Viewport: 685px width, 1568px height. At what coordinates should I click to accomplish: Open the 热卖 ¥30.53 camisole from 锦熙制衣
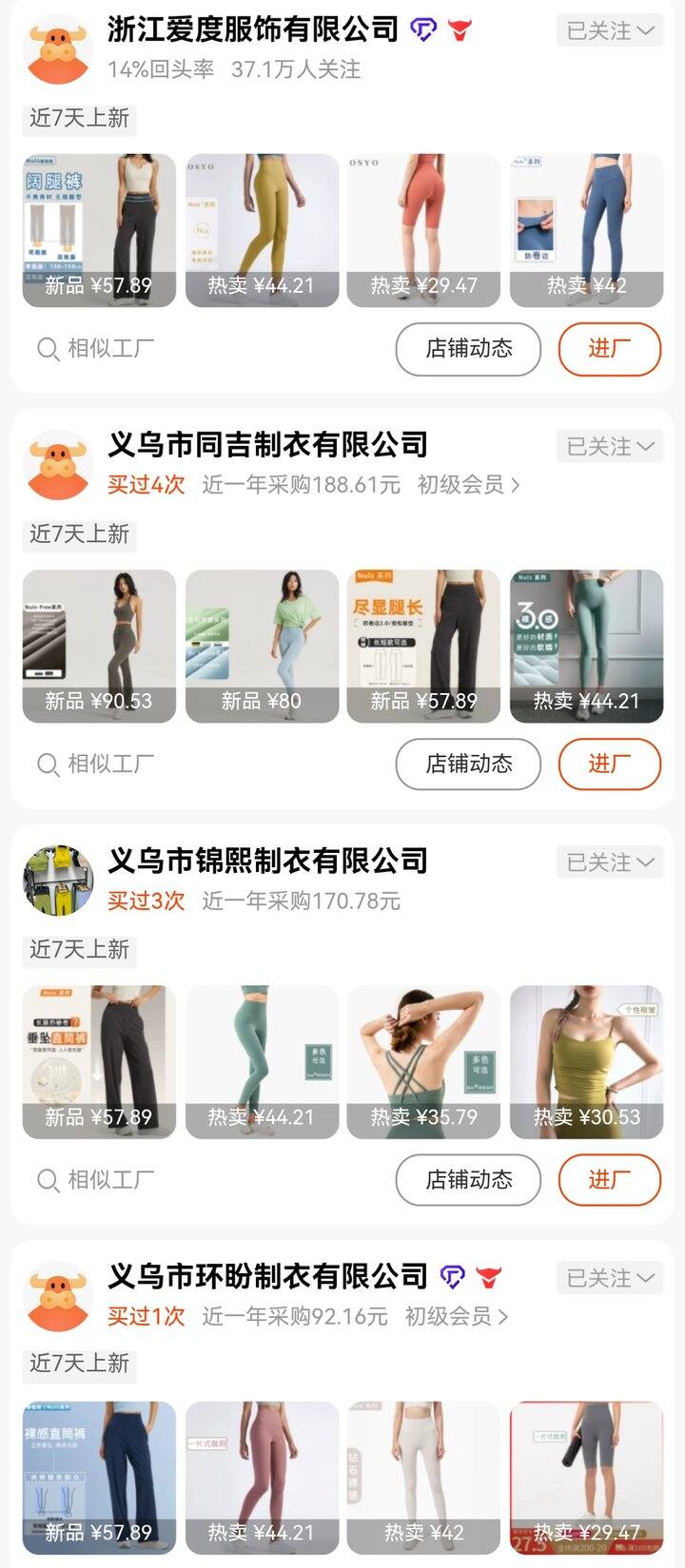pyautogui.click(x=586, y=1061)
